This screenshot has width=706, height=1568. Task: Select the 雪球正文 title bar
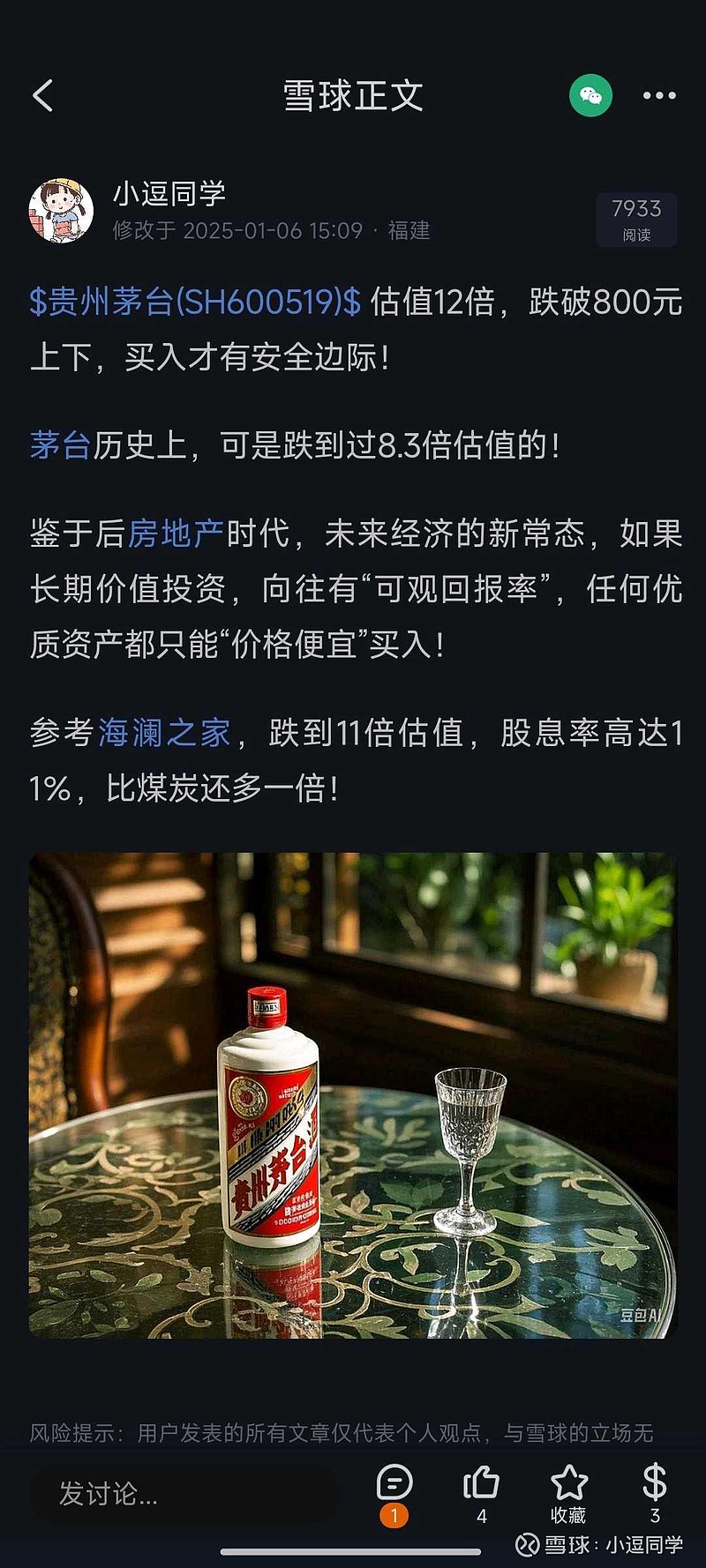tap(351, 97)
